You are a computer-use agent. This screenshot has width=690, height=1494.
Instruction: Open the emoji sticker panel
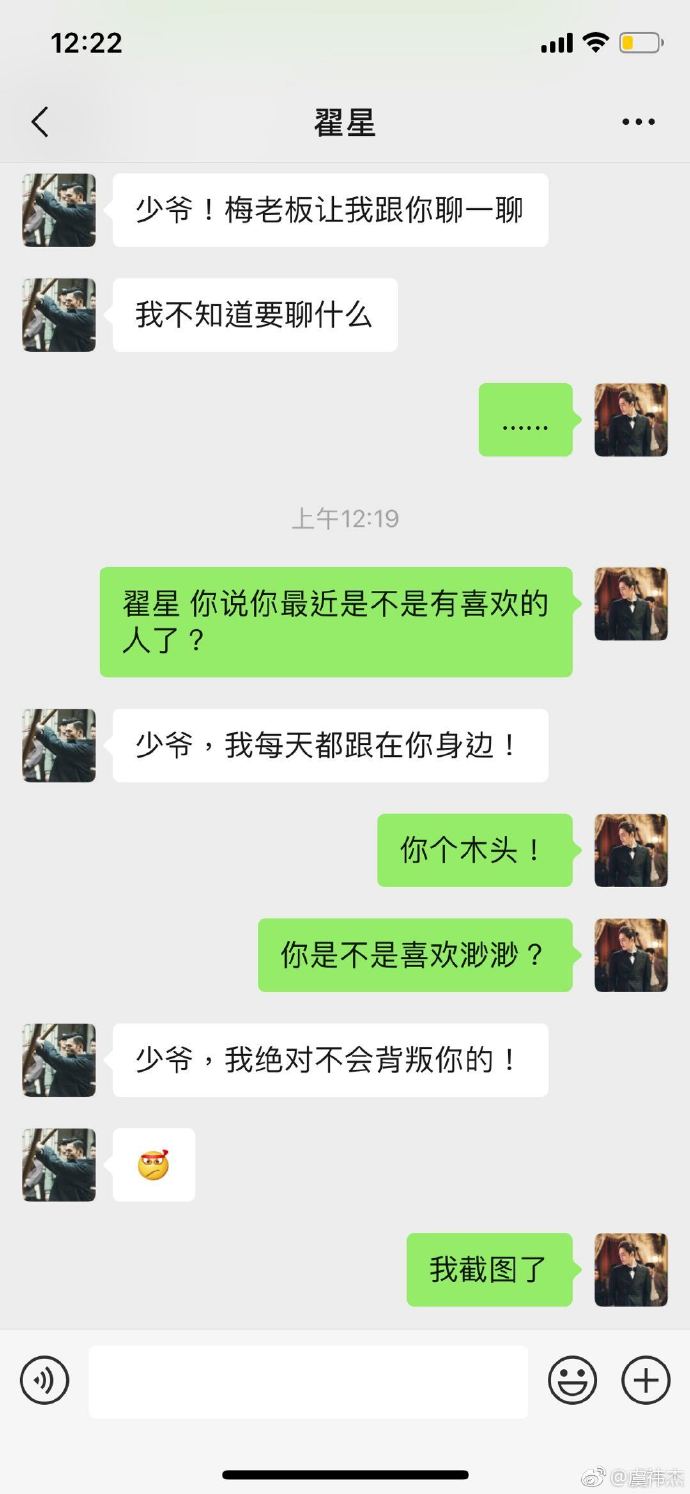(572, 1381)
